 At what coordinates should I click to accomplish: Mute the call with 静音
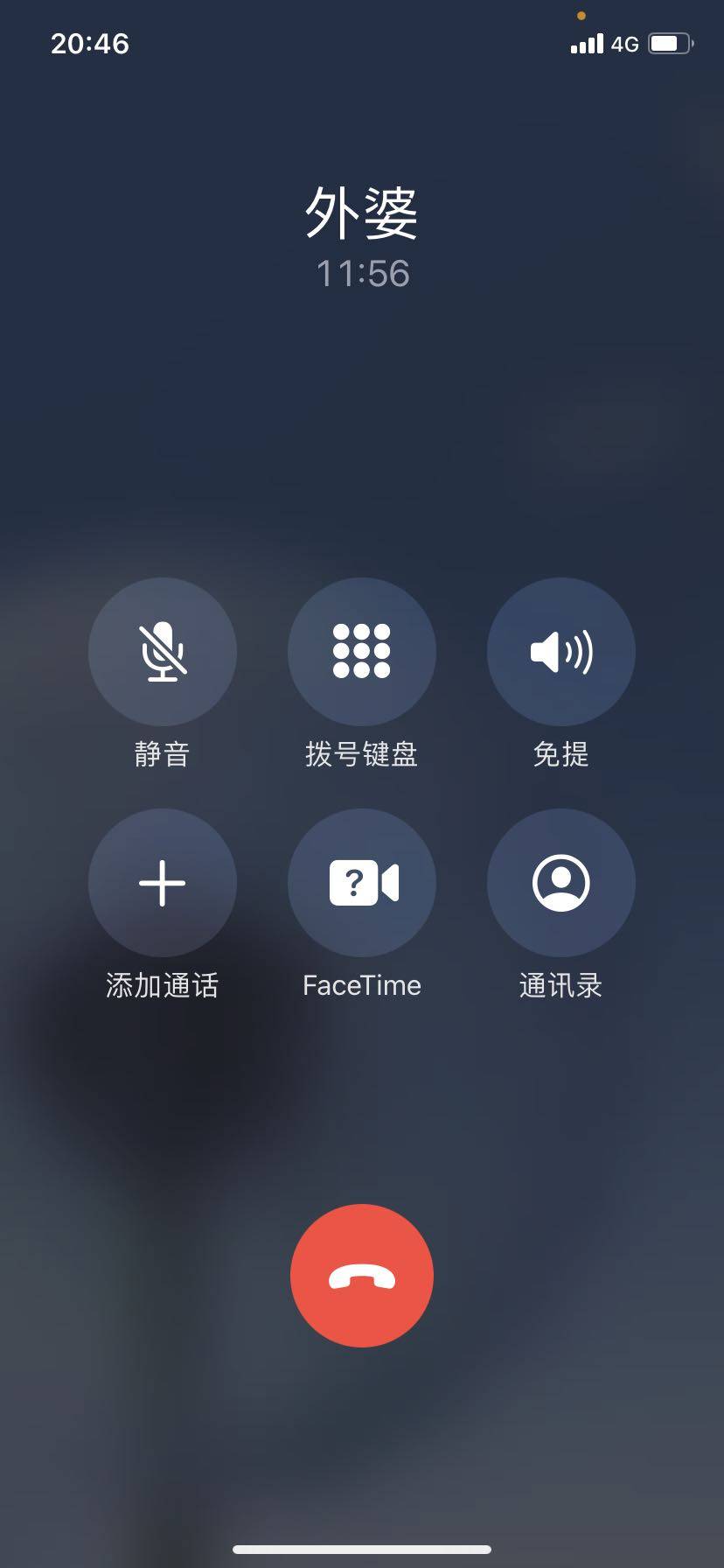[x=163, y=652]
